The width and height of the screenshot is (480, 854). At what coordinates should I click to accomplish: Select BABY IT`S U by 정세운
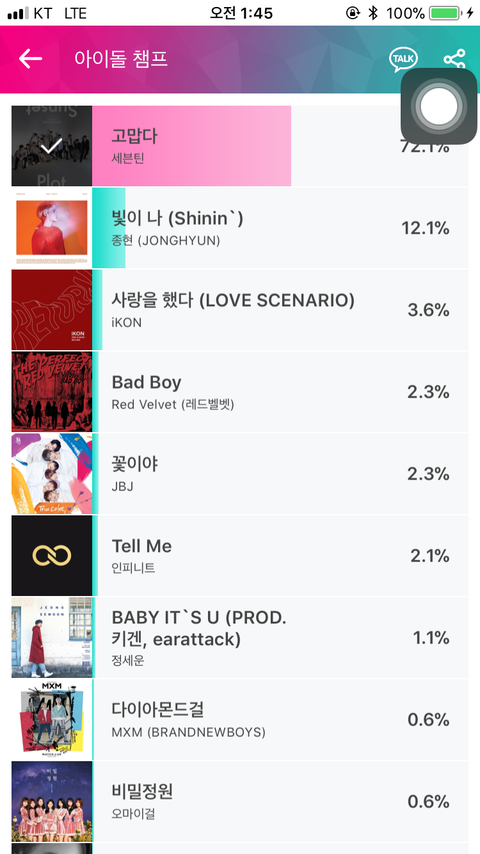tap(240, 638)
